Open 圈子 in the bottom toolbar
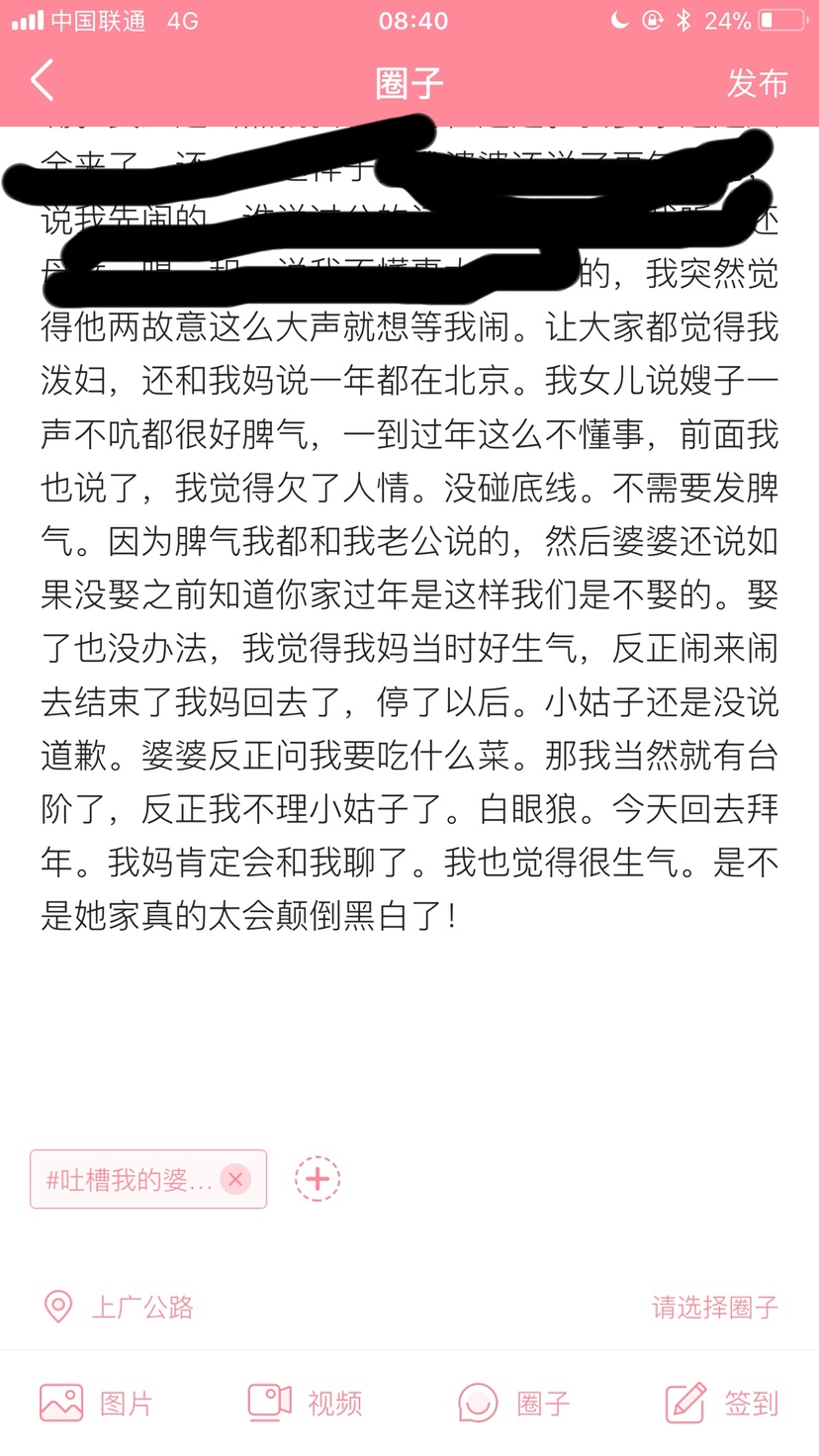This screenshot has height=1456, width=819. click(514, 1403)
